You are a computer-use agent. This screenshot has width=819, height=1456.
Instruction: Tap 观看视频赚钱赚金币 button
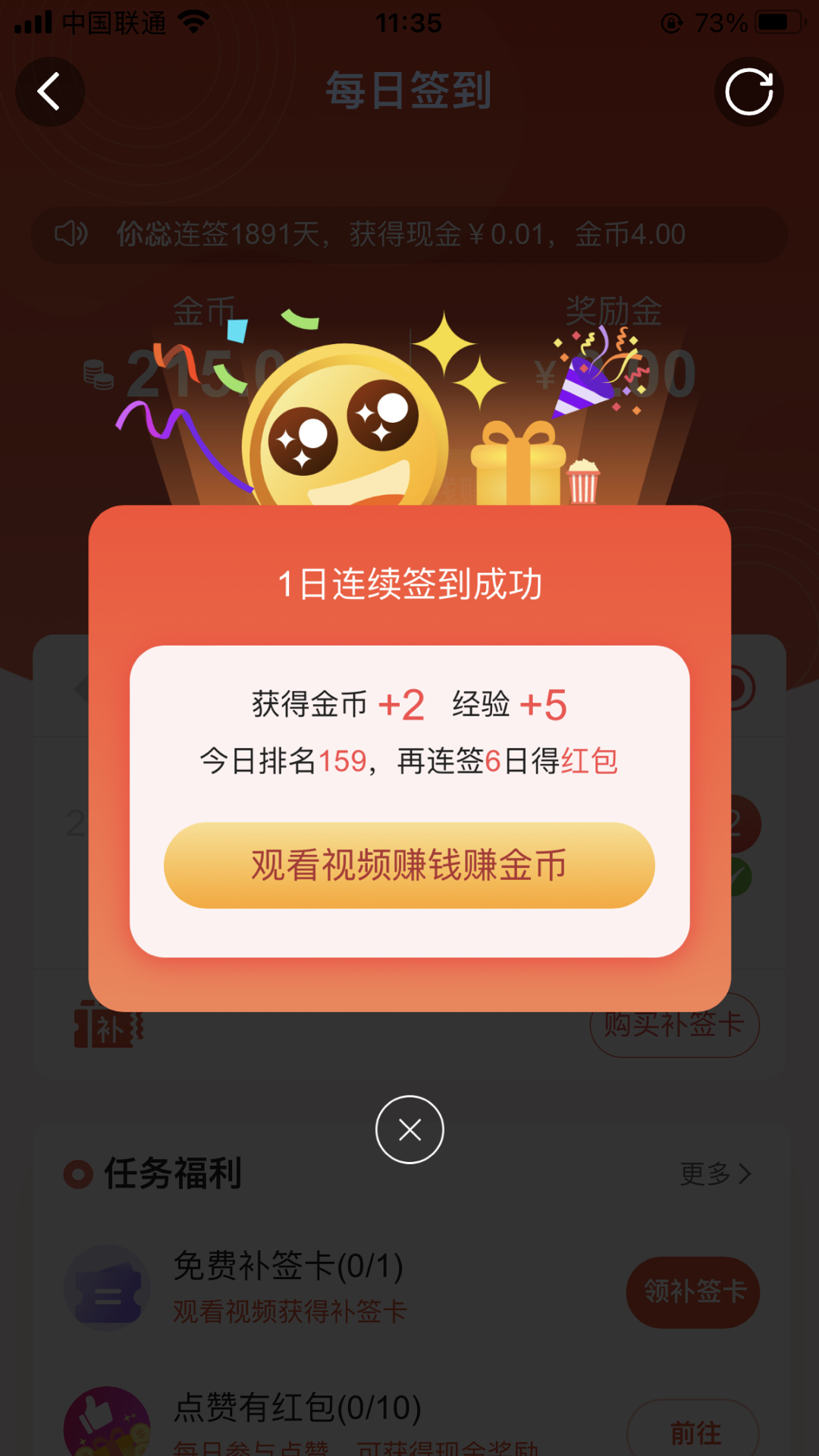[409, 865]
